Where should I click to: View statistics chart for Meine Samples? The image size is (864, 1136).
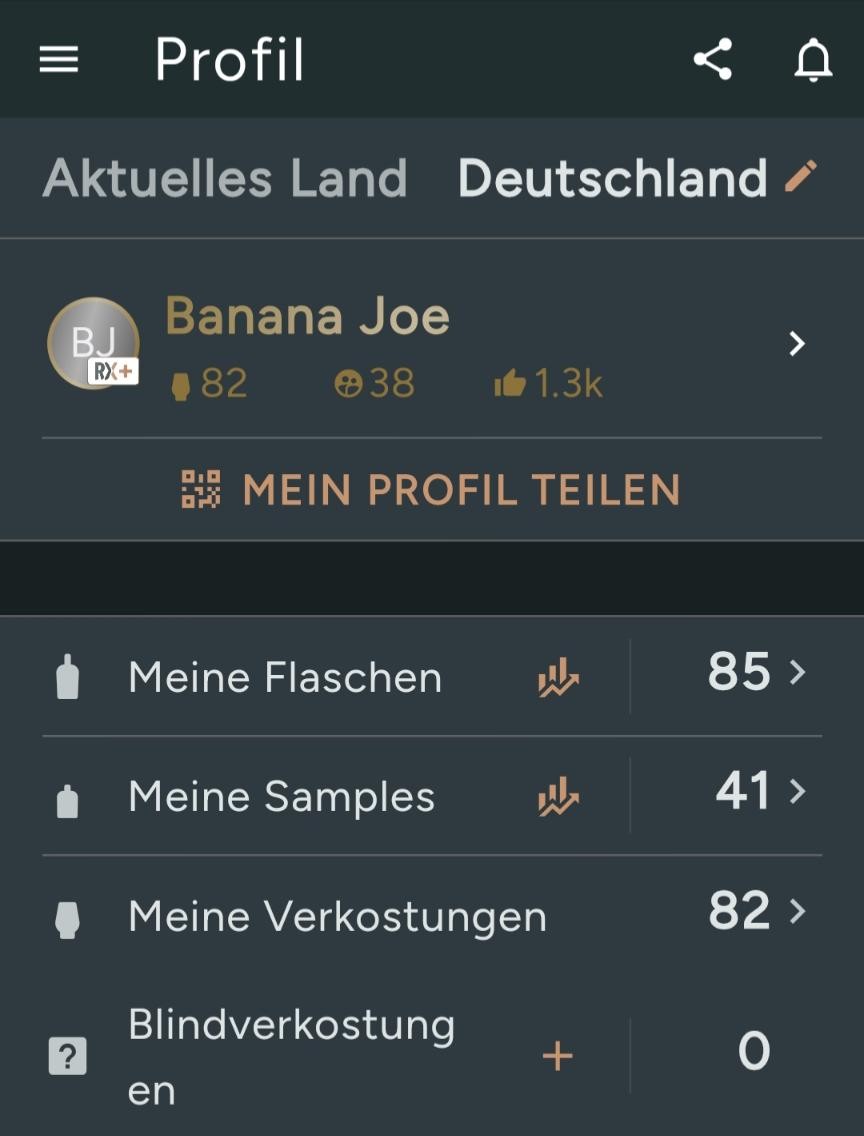tap(558, 797)
